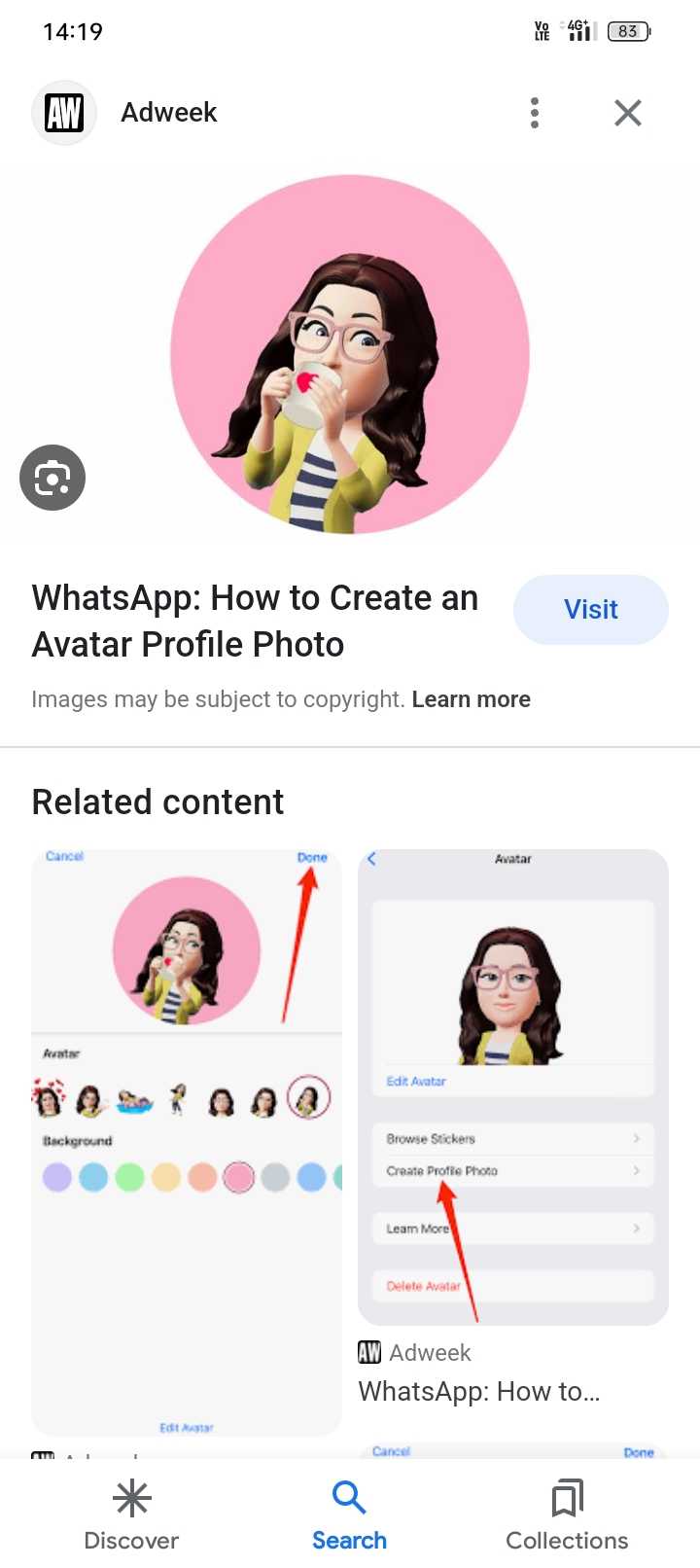The height and width of the screenshot is (1568, 700).
Task: Open the Adweek source at the top
Action: point(168,113)
